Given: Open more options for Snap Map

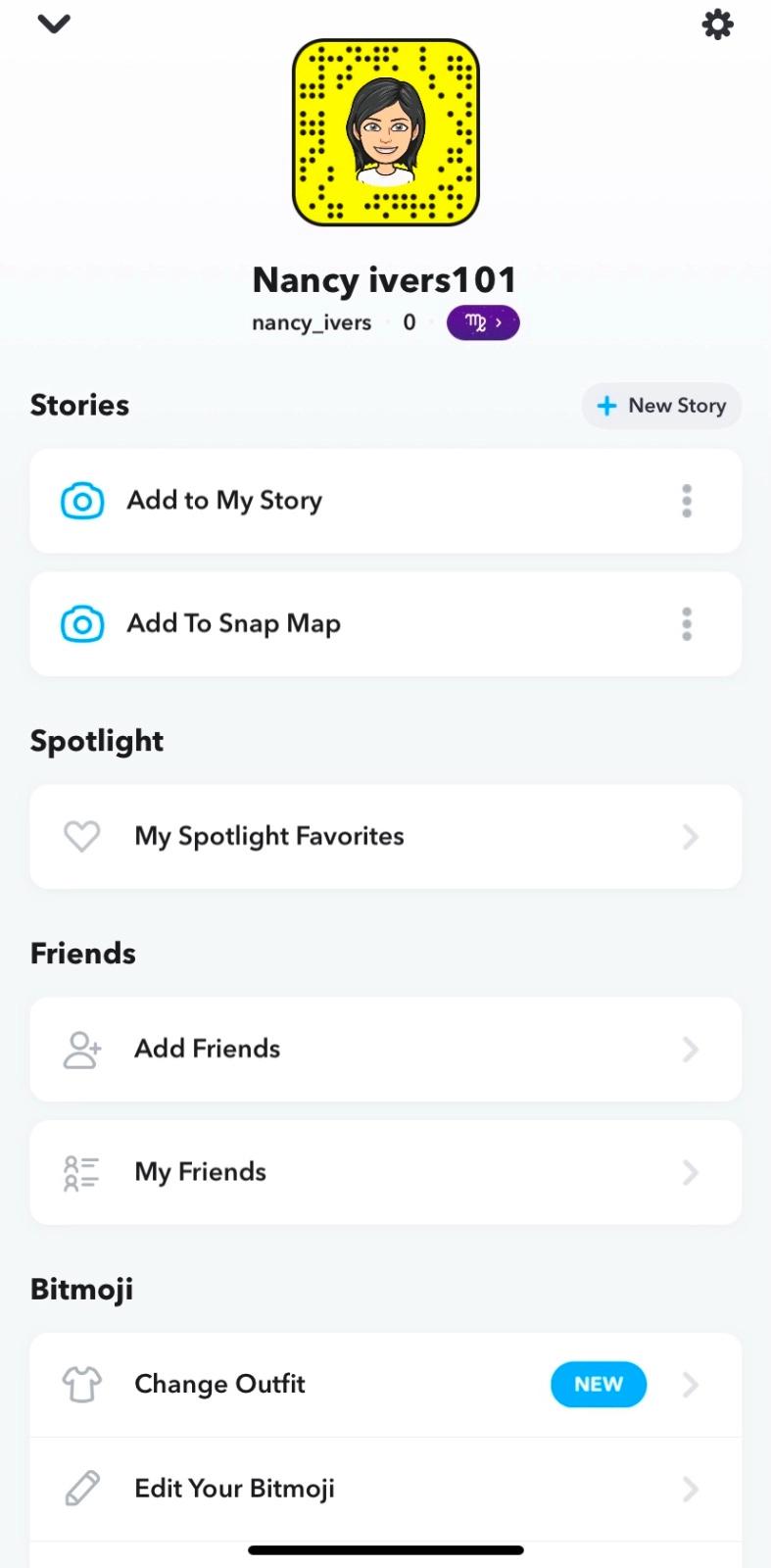Looking at the screenshot, I should point(687,624).
